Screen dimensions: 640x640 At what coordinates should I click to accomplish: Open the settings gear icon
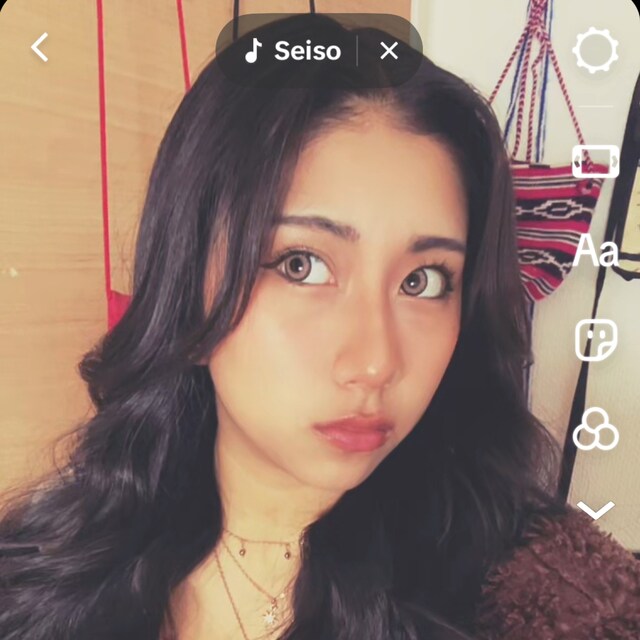click(595, 50)
